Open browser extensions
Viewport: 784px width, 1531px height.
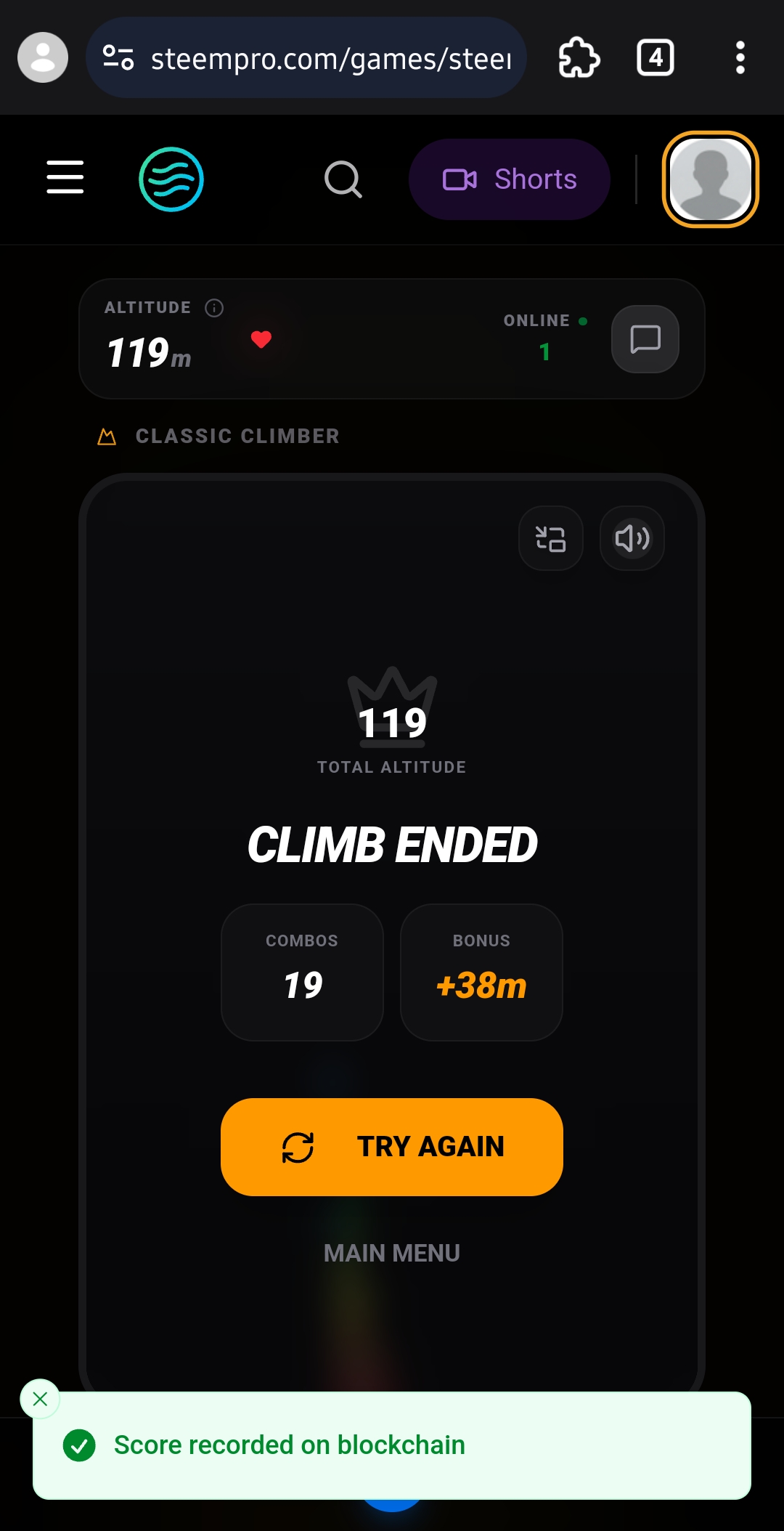pos(579,57)
